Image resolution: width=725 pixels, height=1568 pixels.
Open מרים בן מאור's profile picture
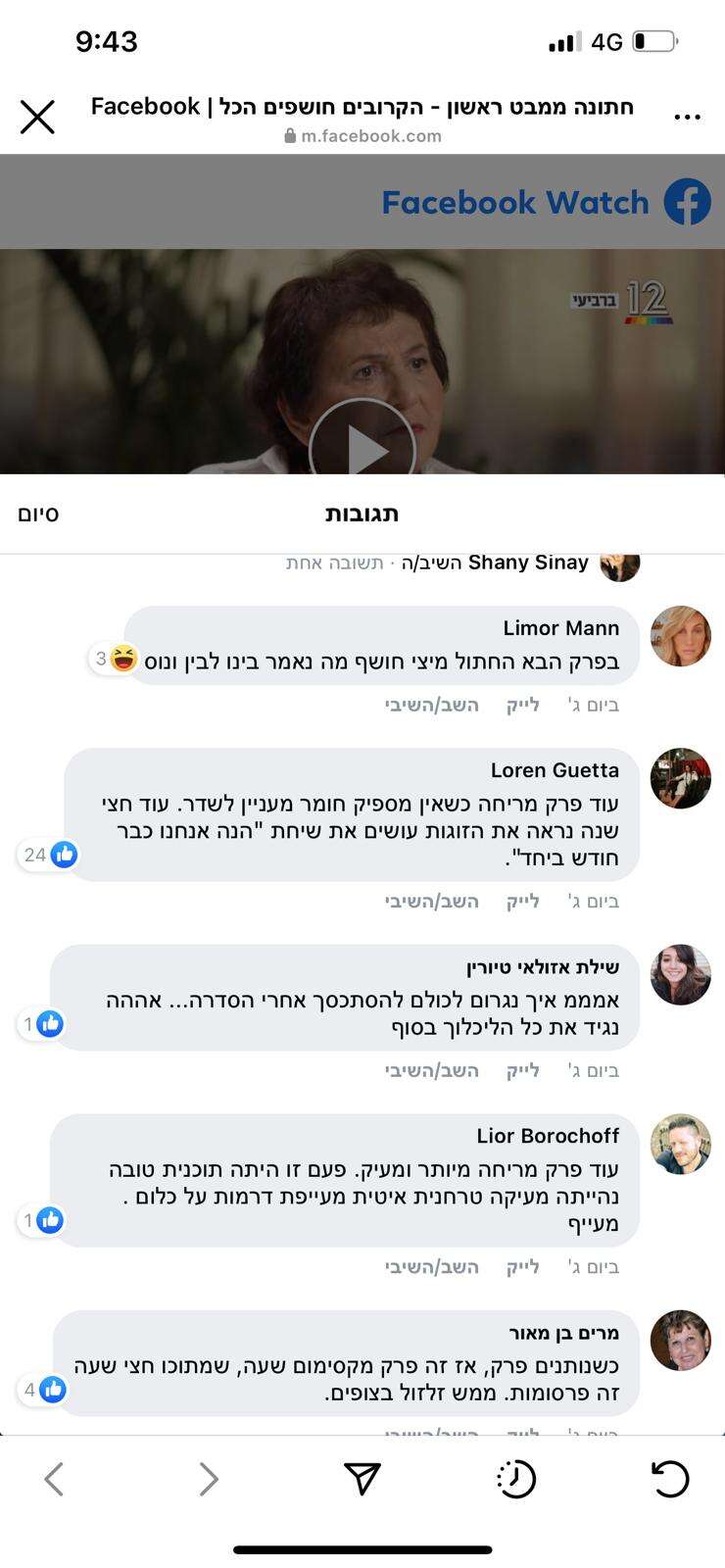pos(680,1340)
